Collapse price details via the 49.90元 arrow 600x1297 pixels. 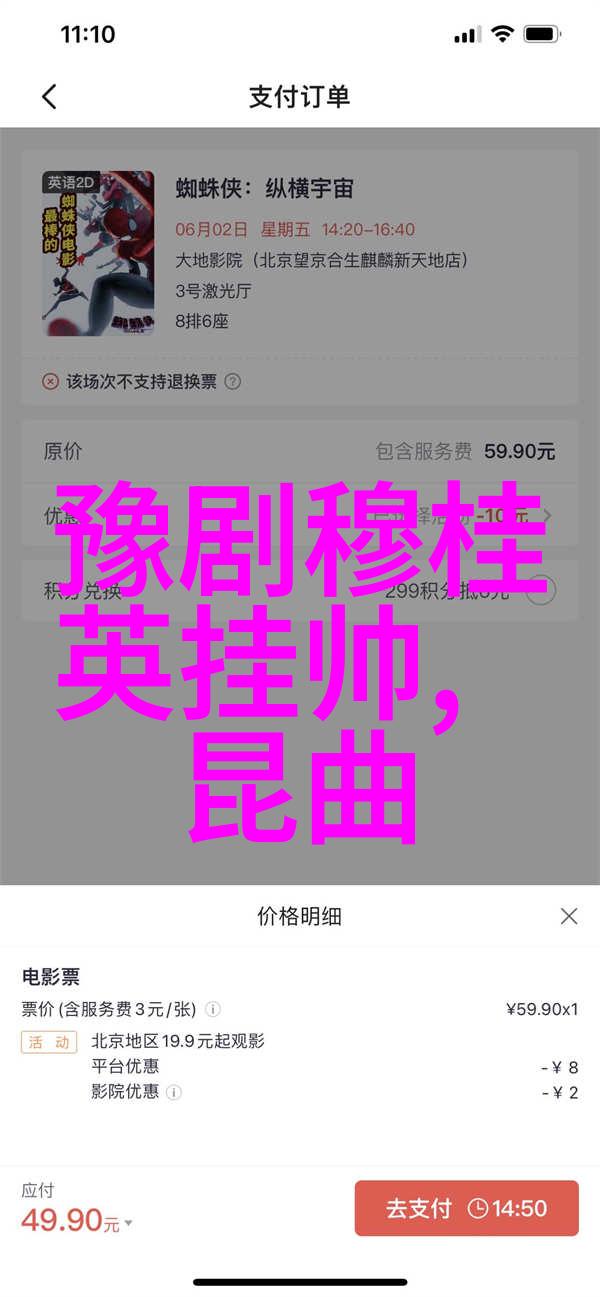[129, 1223]
